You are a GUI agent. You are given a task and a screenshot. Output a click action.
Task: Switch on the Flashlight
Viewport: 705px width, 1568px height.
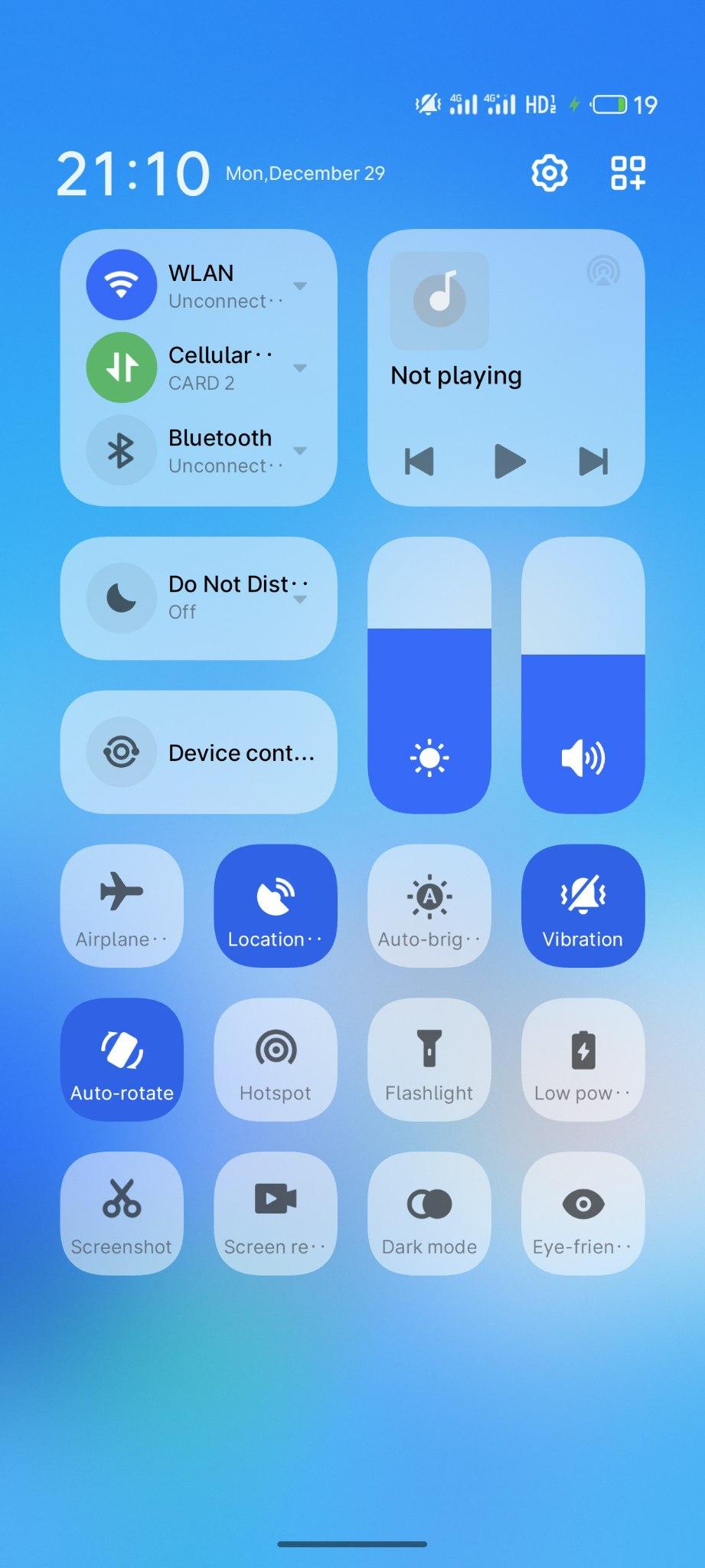tap(429, 1060)
